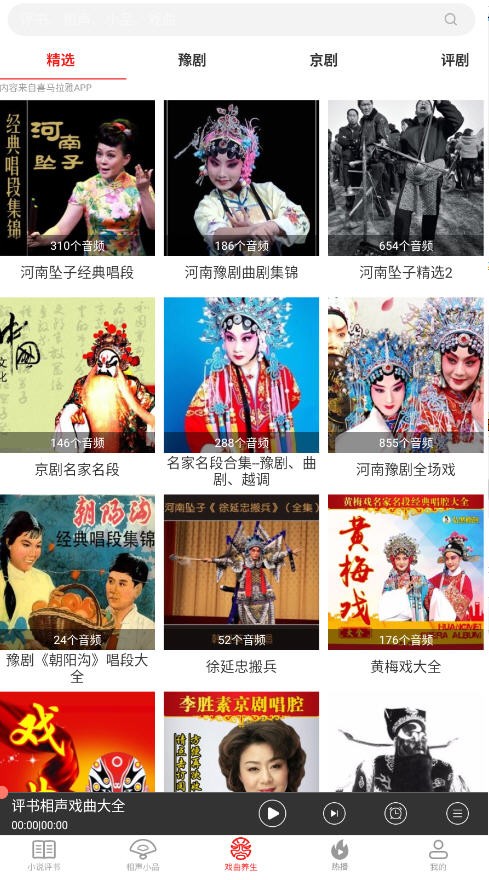Tap the search magnifier icon

point(450,19)
